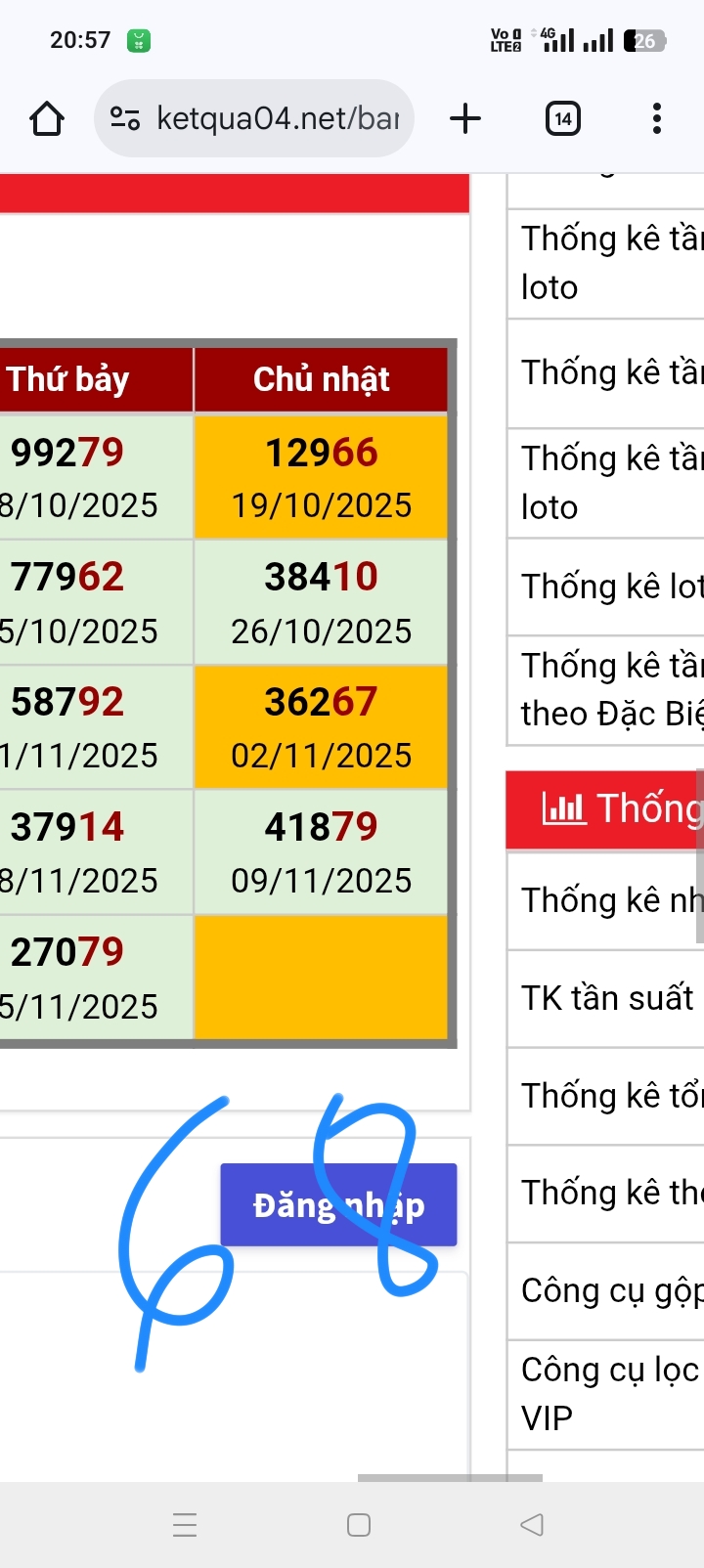Screen dimensions: 704x1568
Task: Open recent apps from navigation bar
Action: coord(185,1524)
